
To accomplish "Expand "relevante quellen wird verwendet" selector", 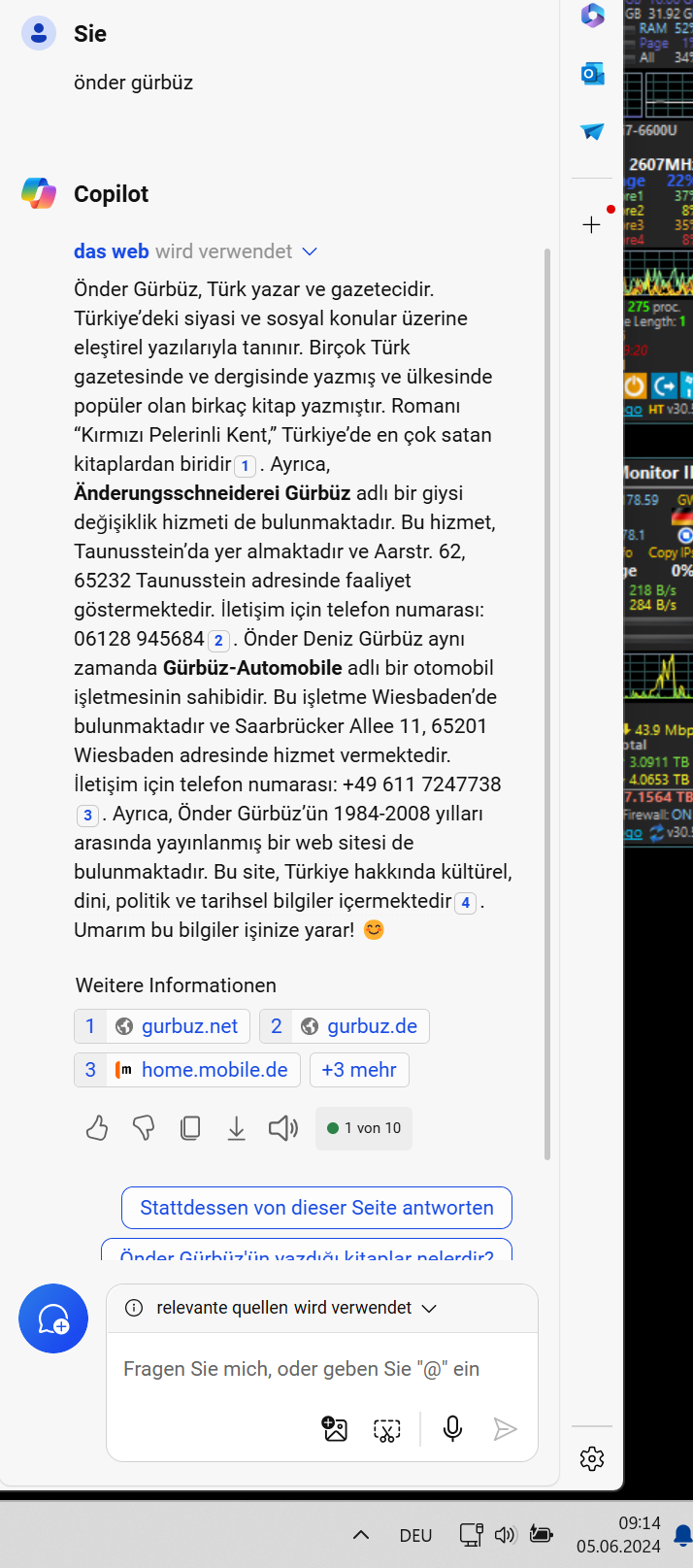I will pyautogui.click(x=281, y=1308).
